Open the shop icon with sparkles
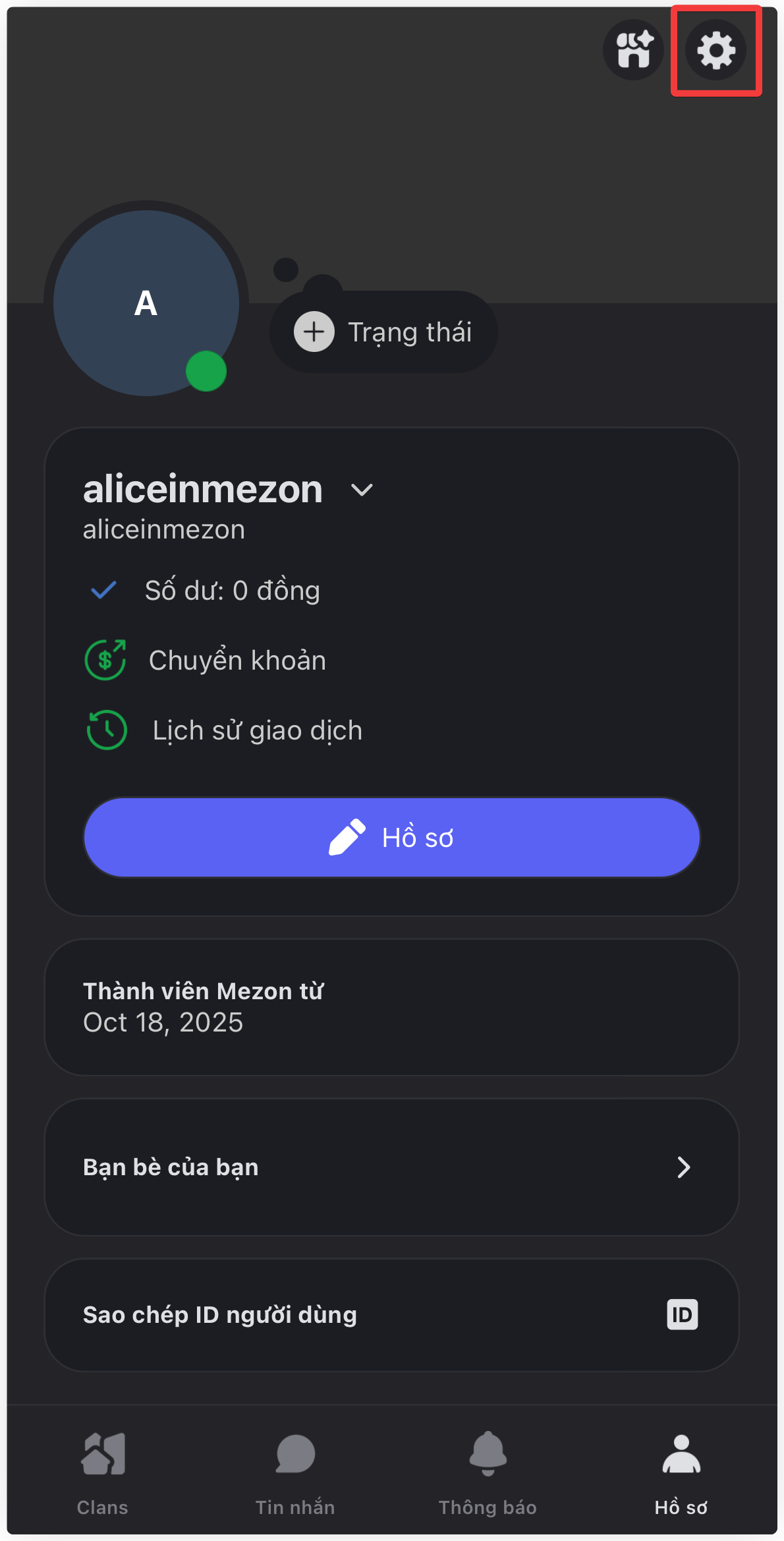The width and height of the screenshot is (784, 1541). tap(633, 50)
